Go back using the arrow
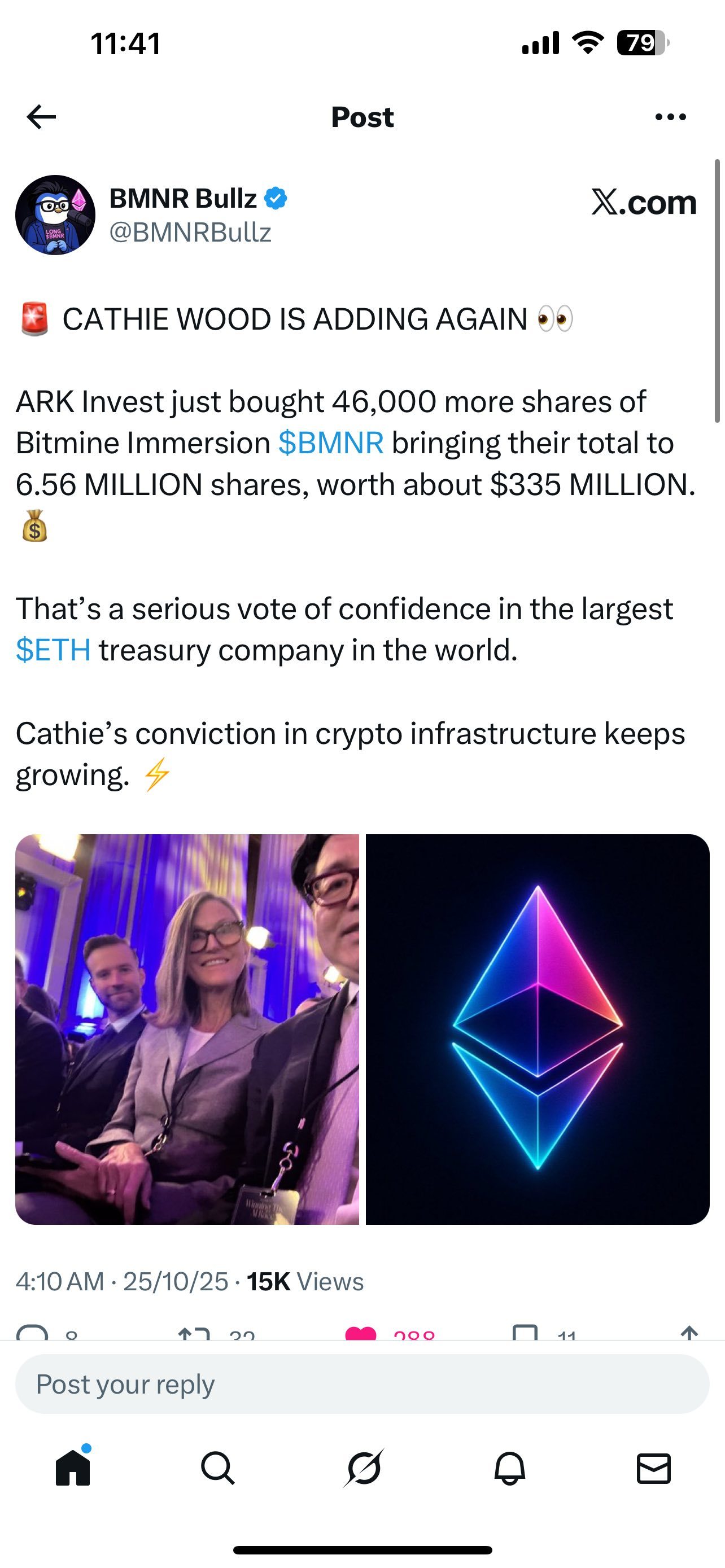 (41, 117)
